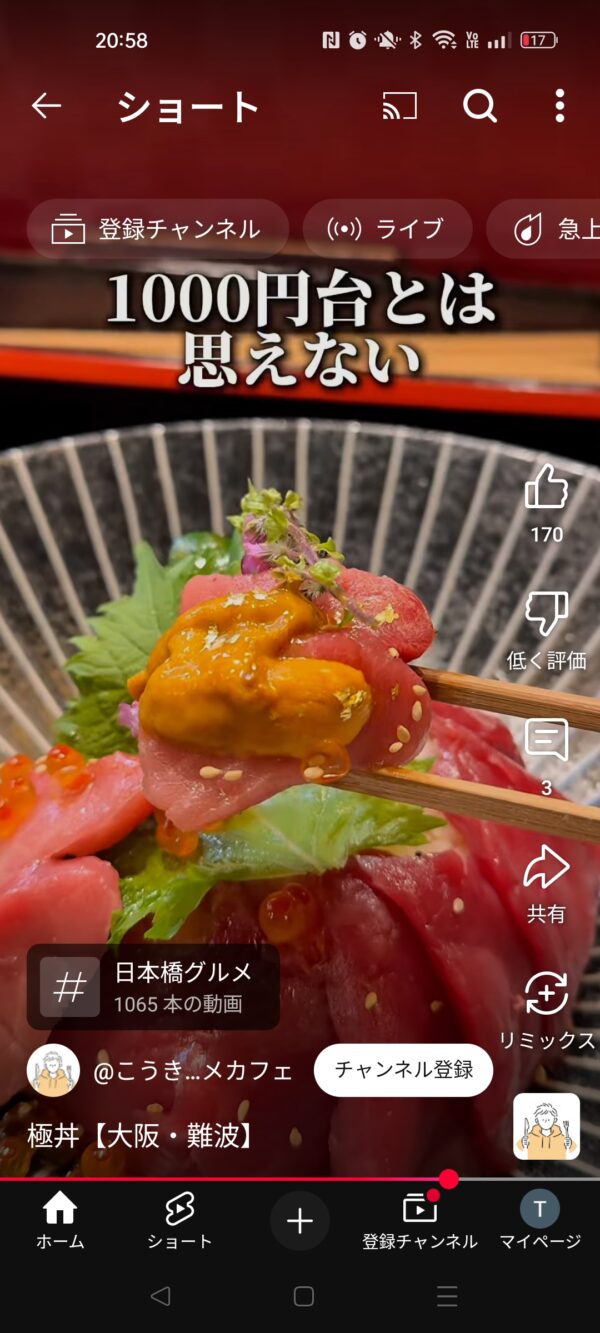Go back with the top arrow
The width and height of the screenshot is (600, 1333).
(46, 106)
